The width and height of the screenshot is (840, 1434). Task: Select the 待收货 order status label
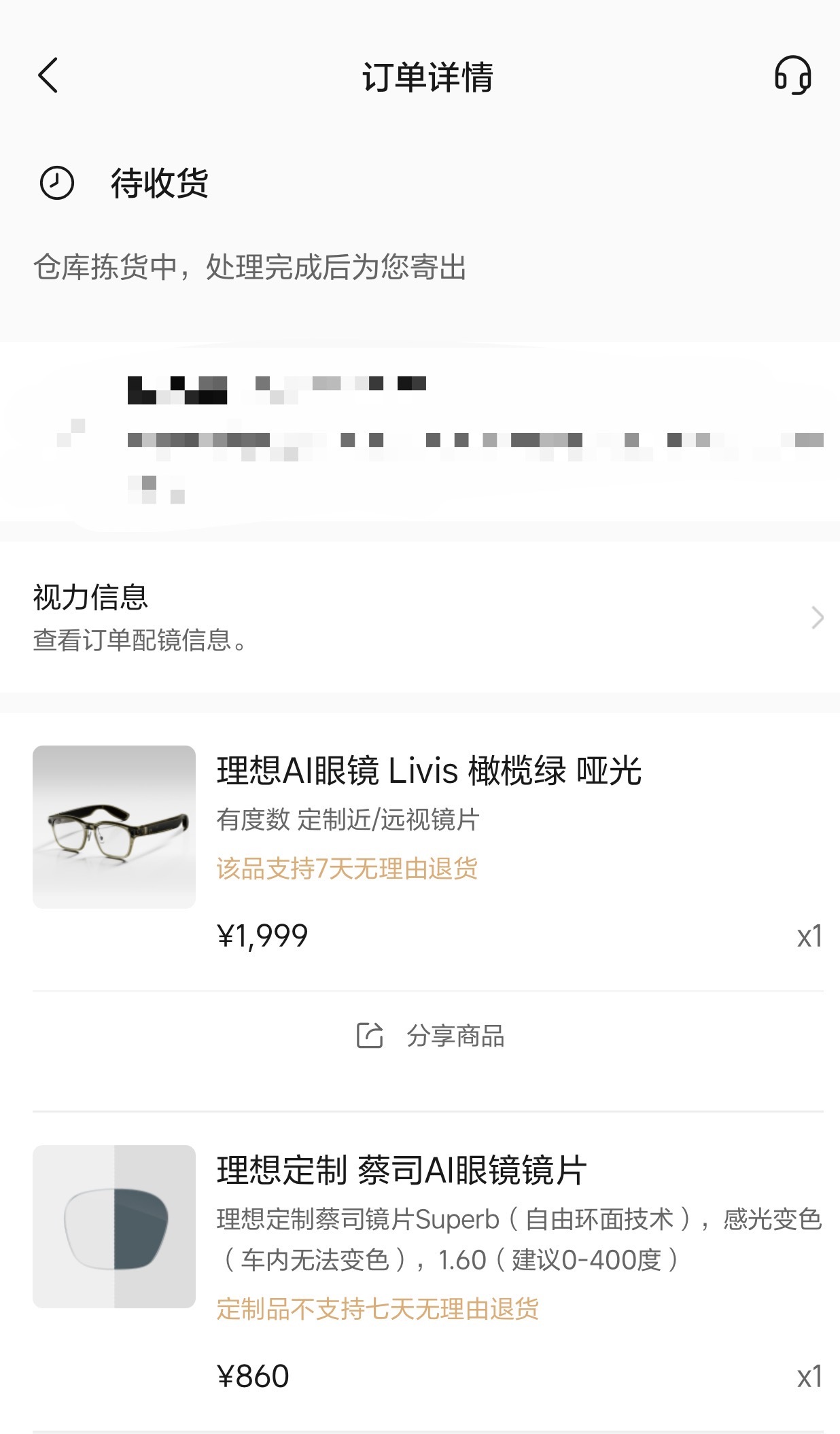pos(159,184)
